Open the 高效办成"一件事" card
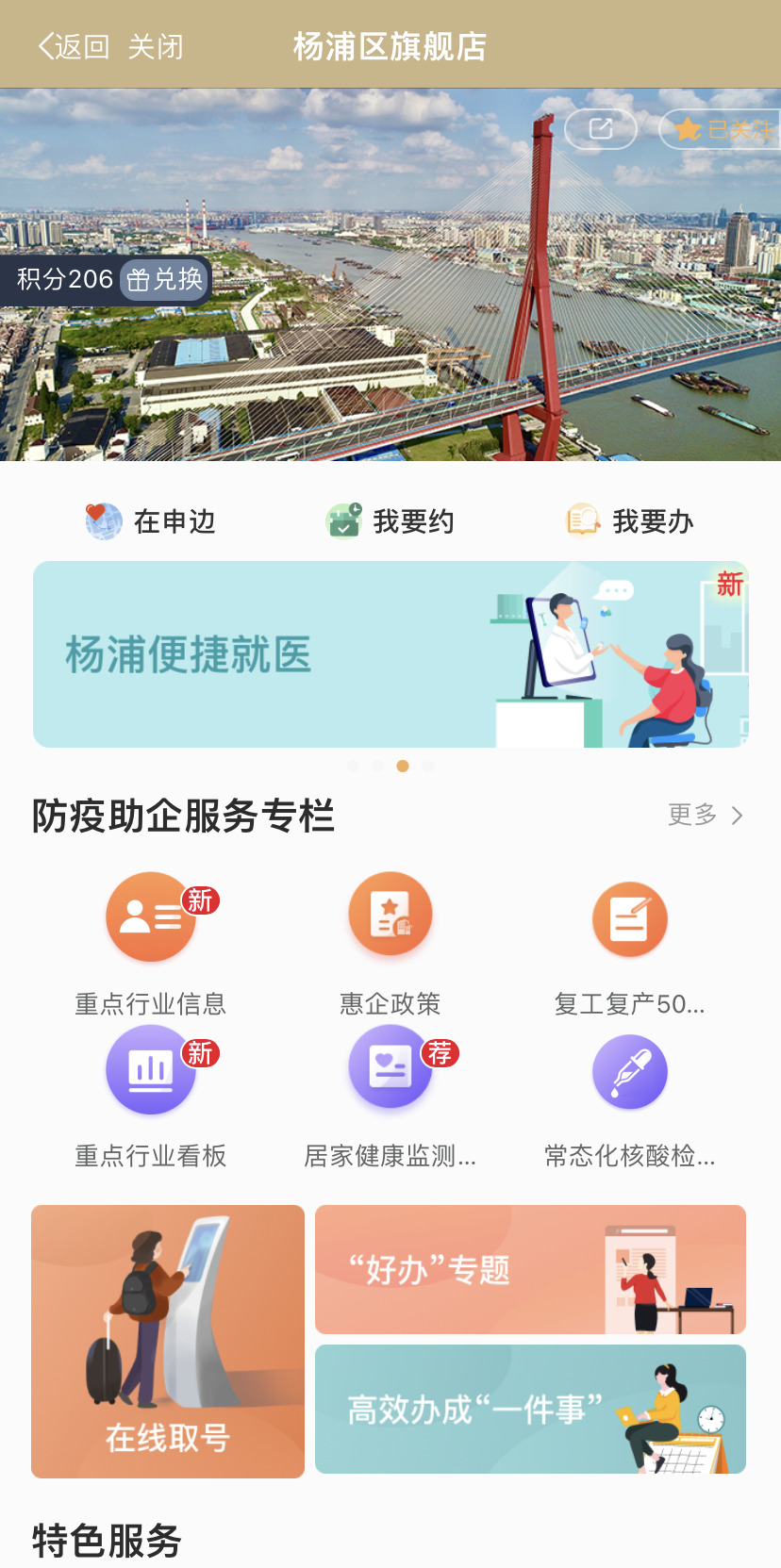Image resolution: width=781 pixels, height=1568 pixels. [x=530, y=1409]
